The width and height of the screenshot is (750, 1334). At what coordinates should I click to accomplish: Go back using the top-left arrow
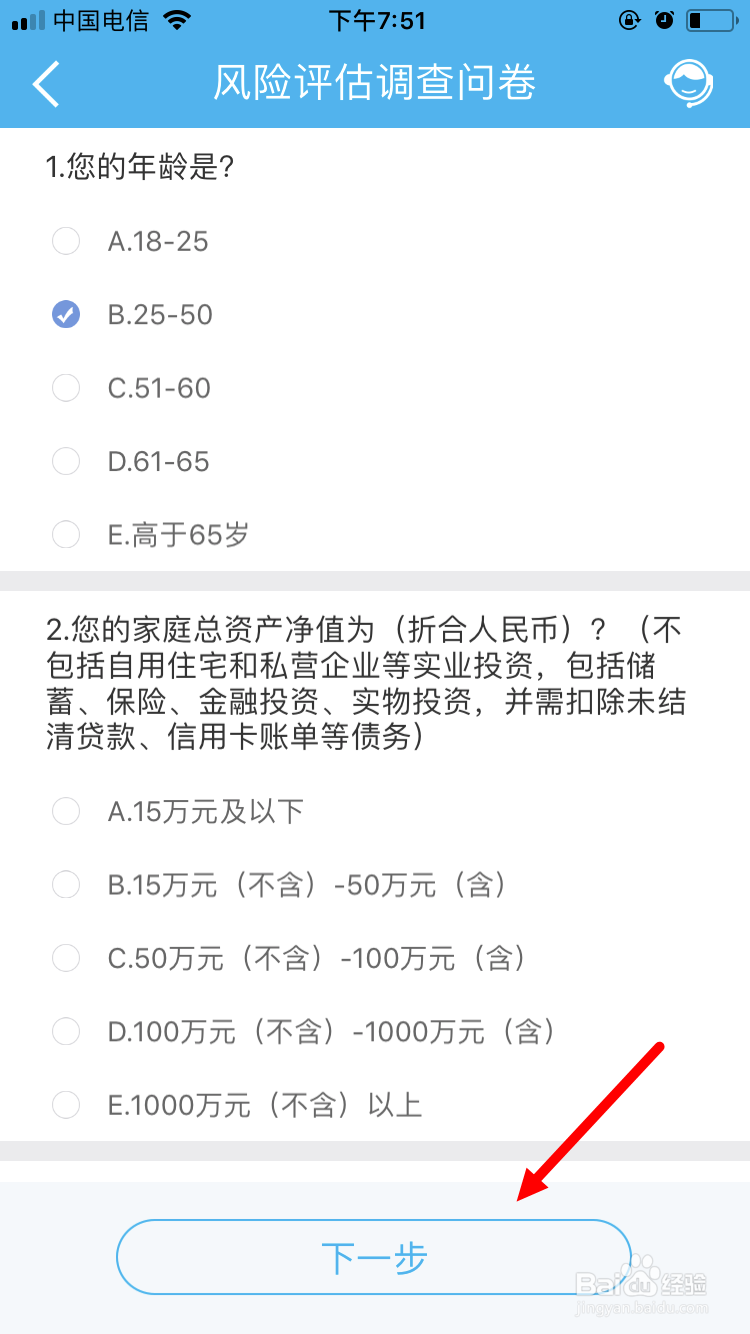point(46,84)
